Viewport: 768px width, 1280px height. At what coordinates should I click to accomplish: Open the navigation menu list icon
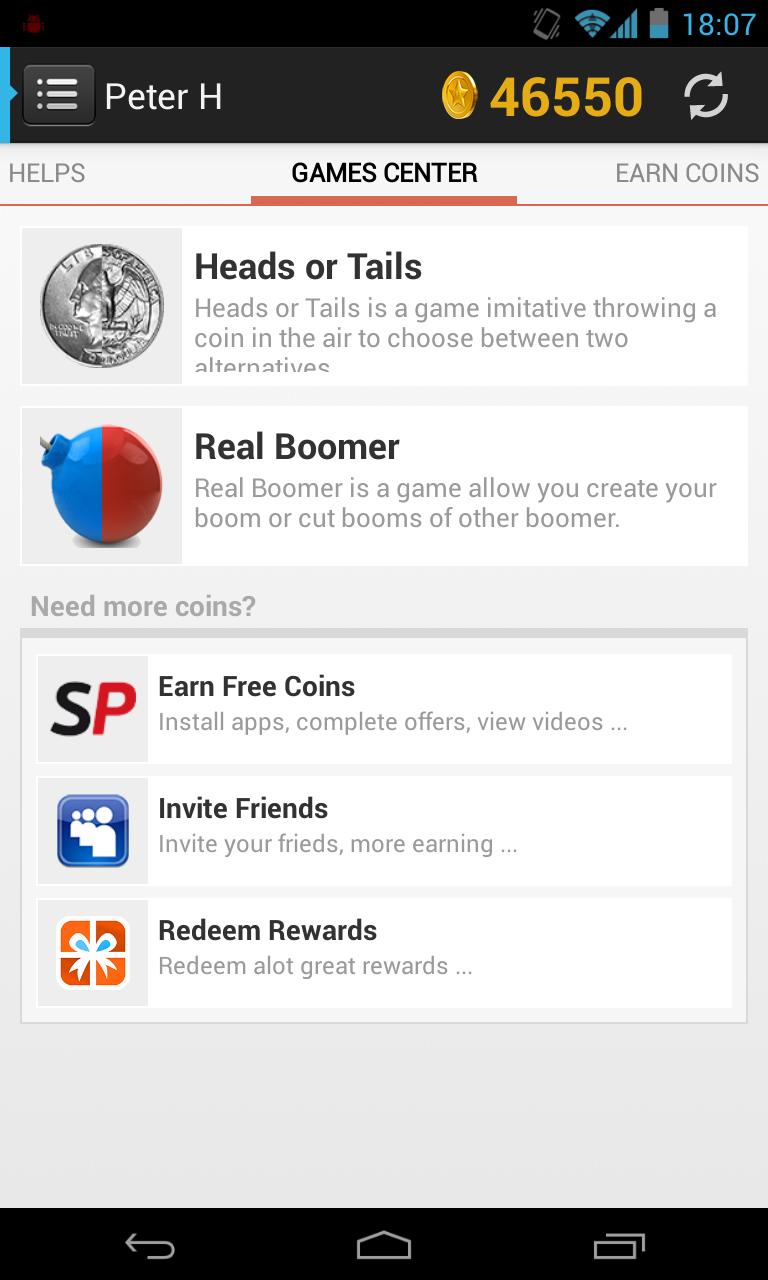pyautogui.click(x=57, y=95)
